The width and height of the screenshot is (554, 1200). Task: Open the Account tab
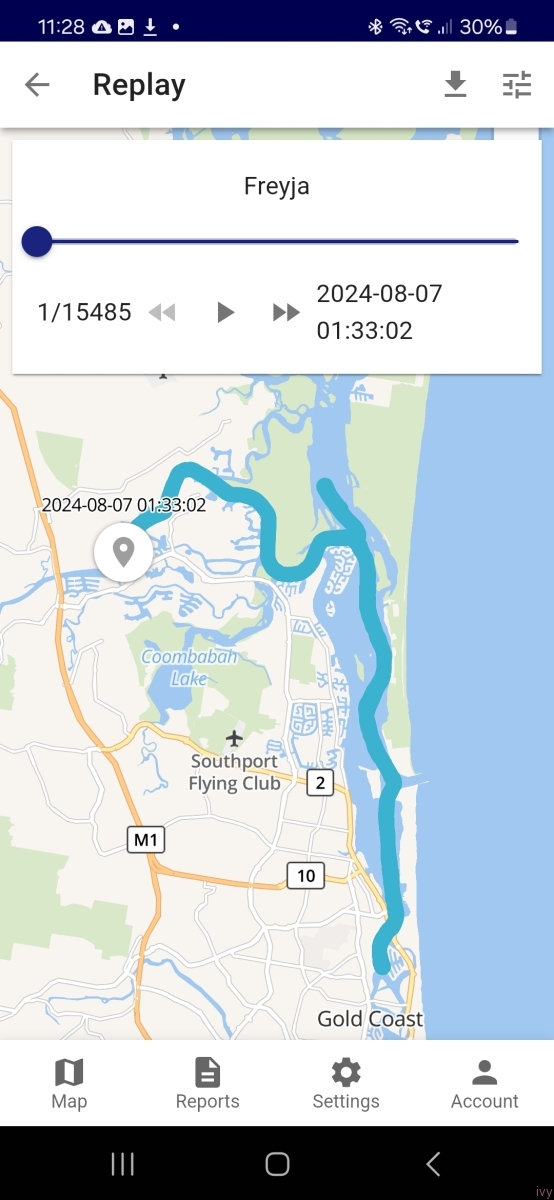(485, 1084)
